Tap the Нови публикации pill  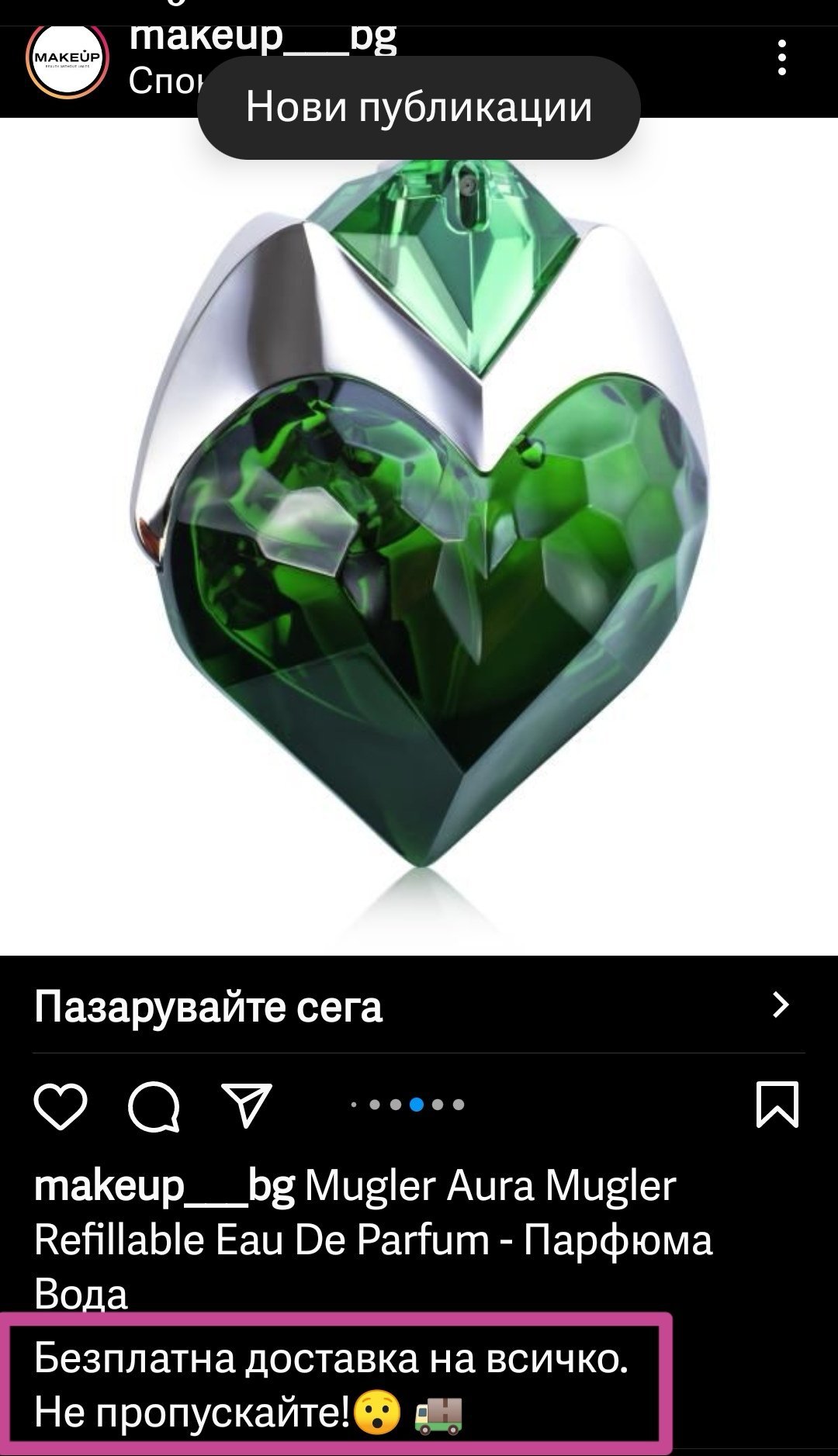[419, 108]
